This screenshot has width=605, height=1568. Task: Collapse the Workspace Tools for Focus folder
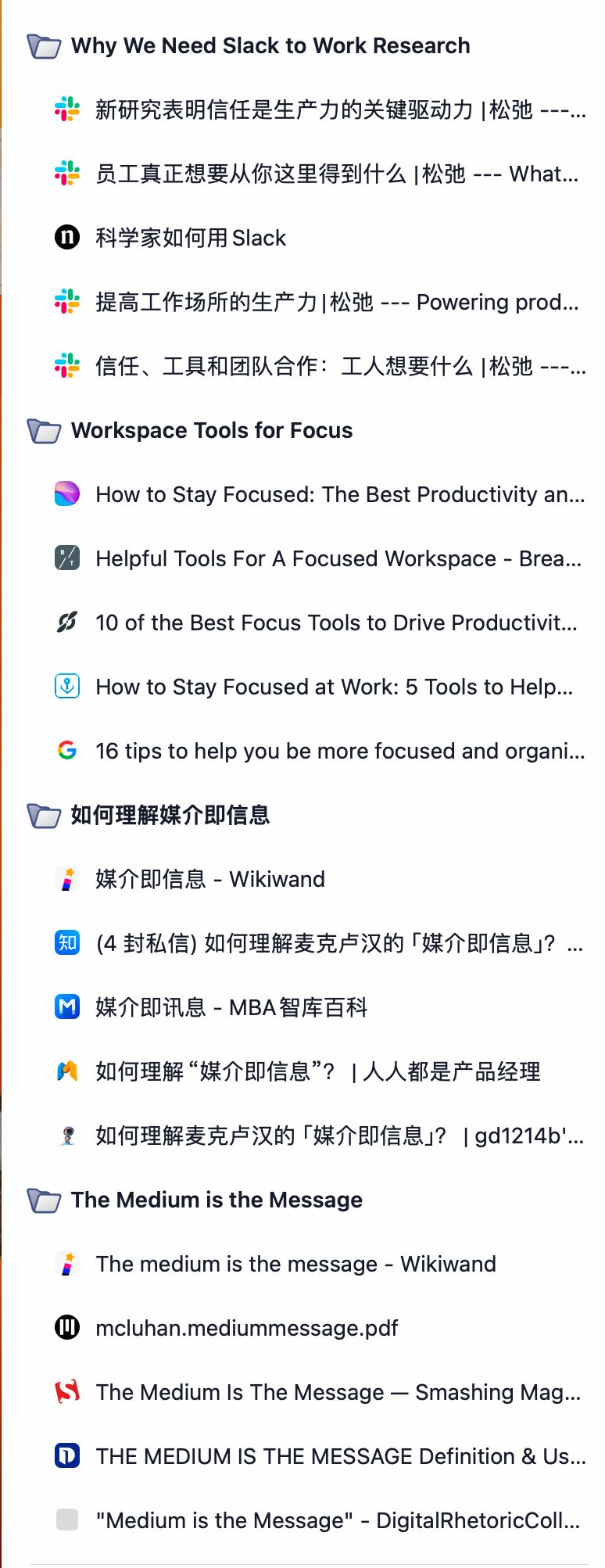coord(44,431)
